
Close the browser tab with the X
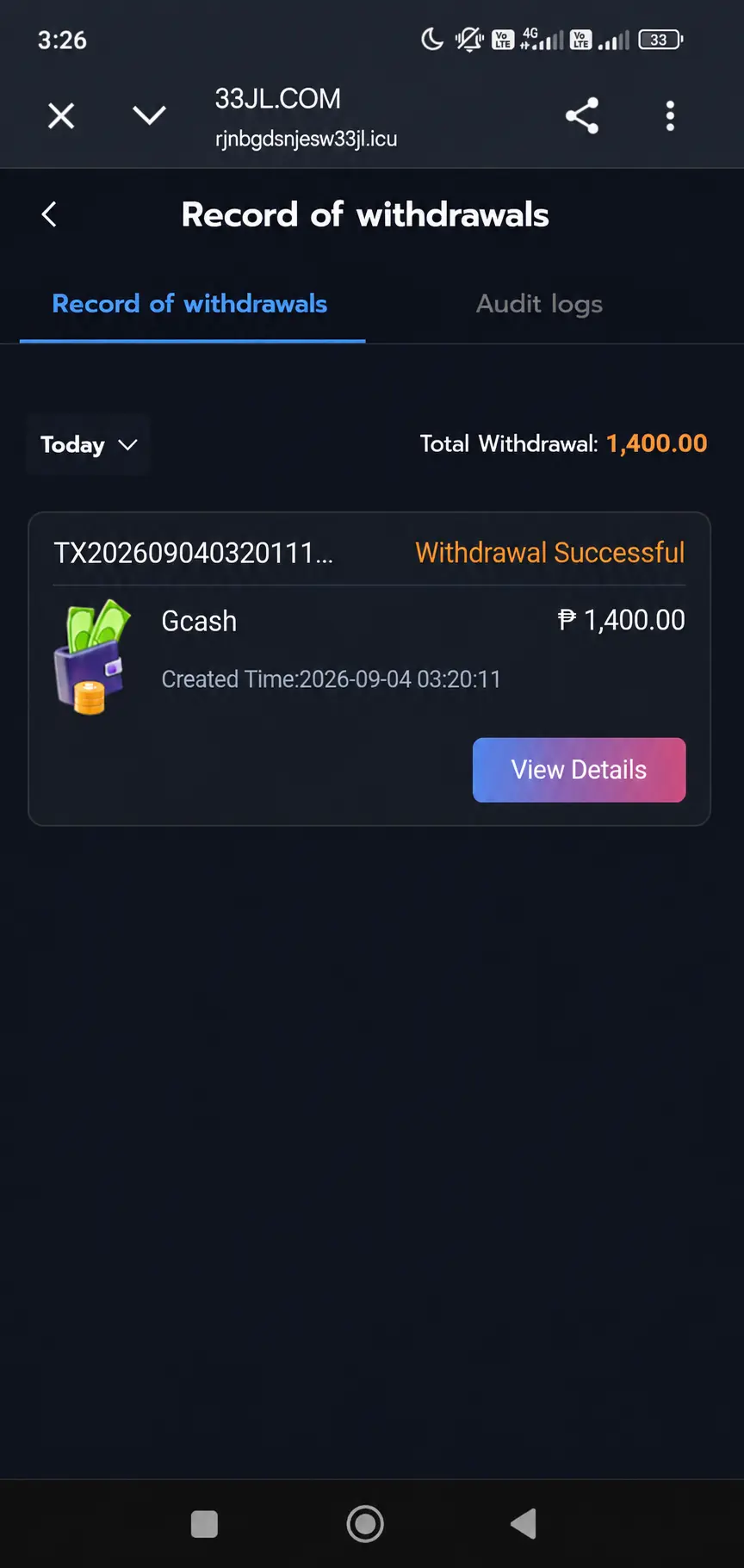pos(61,115)
